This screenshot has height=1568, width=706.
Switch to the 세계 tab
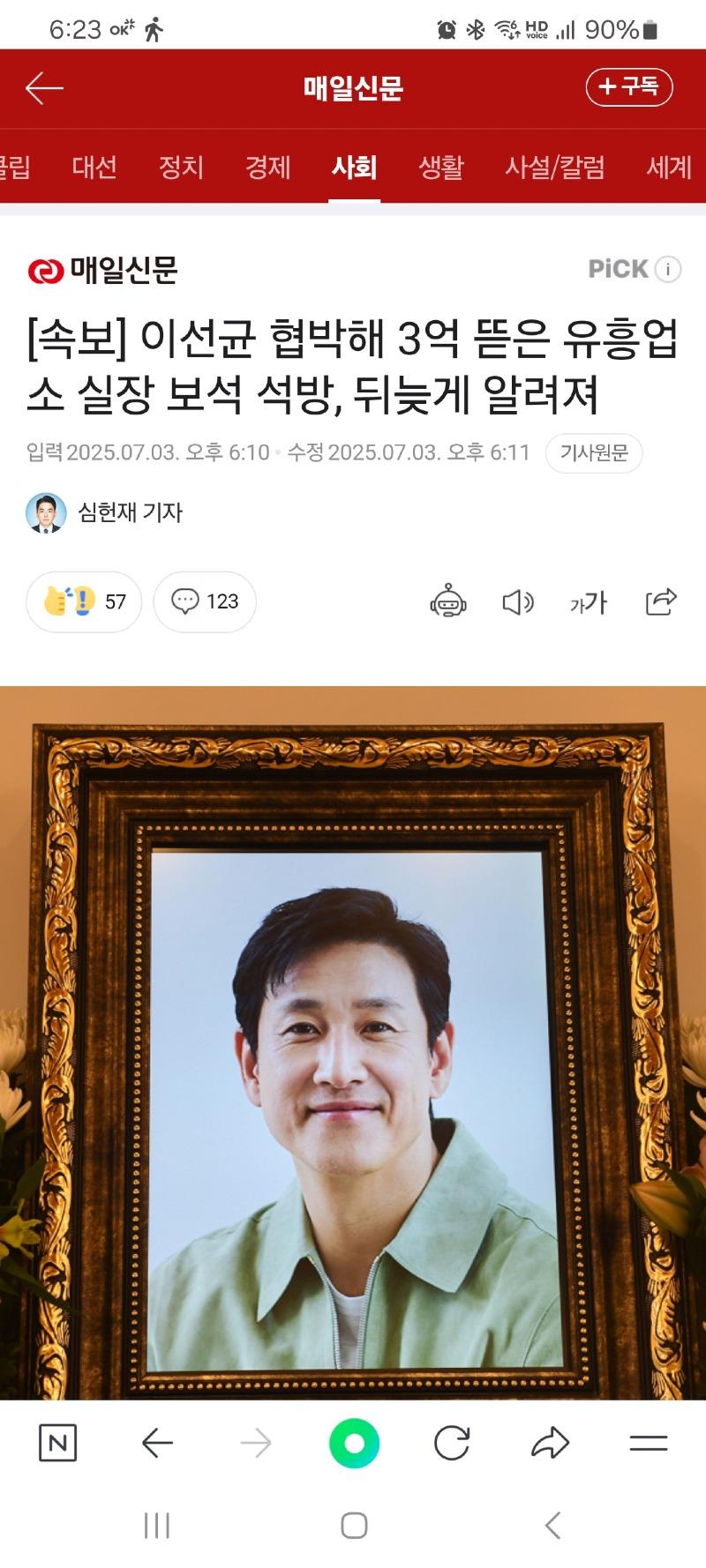[x=668, y=167]
